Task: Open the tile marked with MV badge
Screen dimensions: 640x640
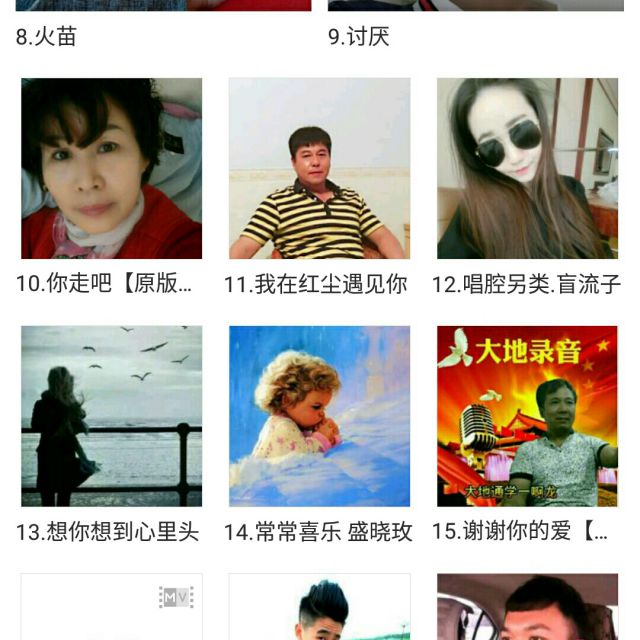Action: [111, 607]
